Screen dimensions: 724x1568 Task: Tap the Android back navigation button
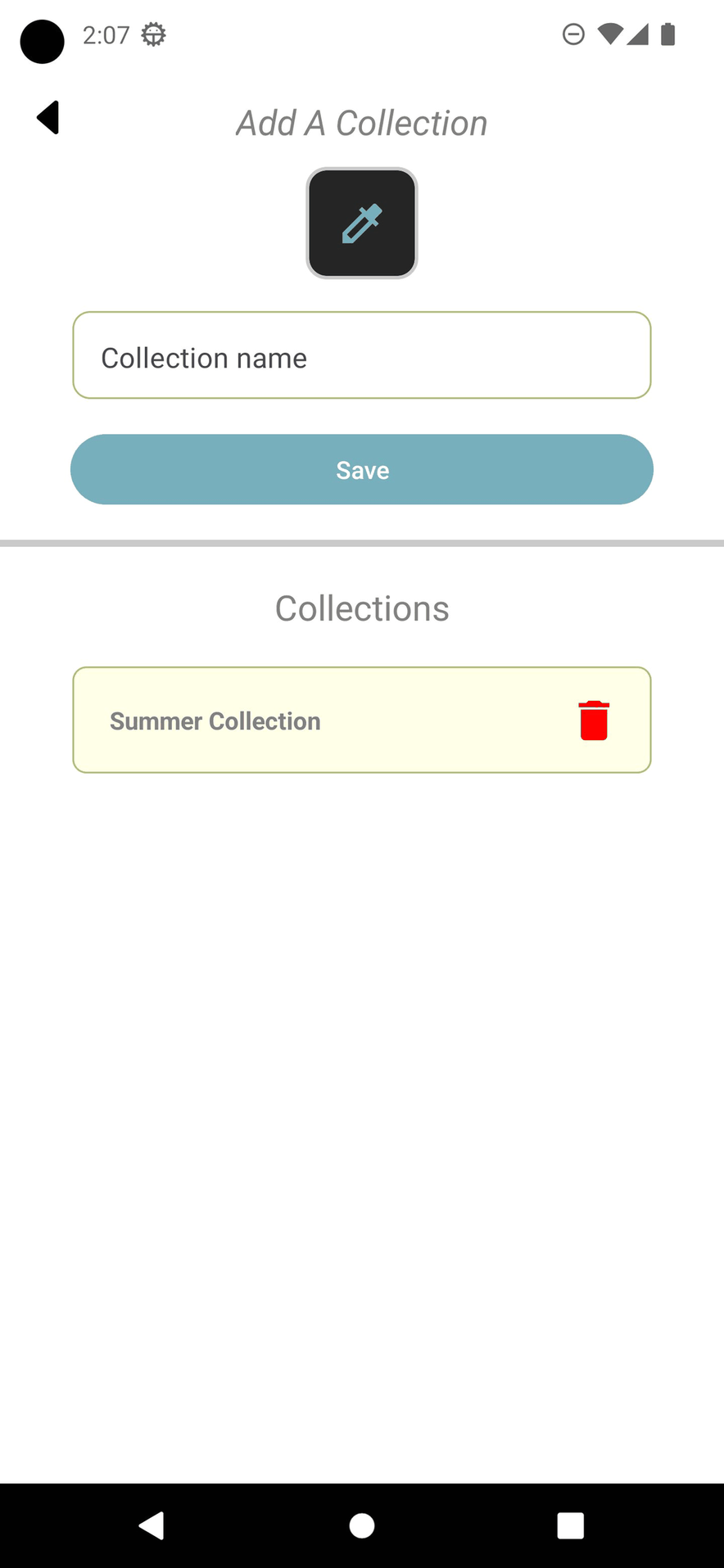pos(152,1525)
